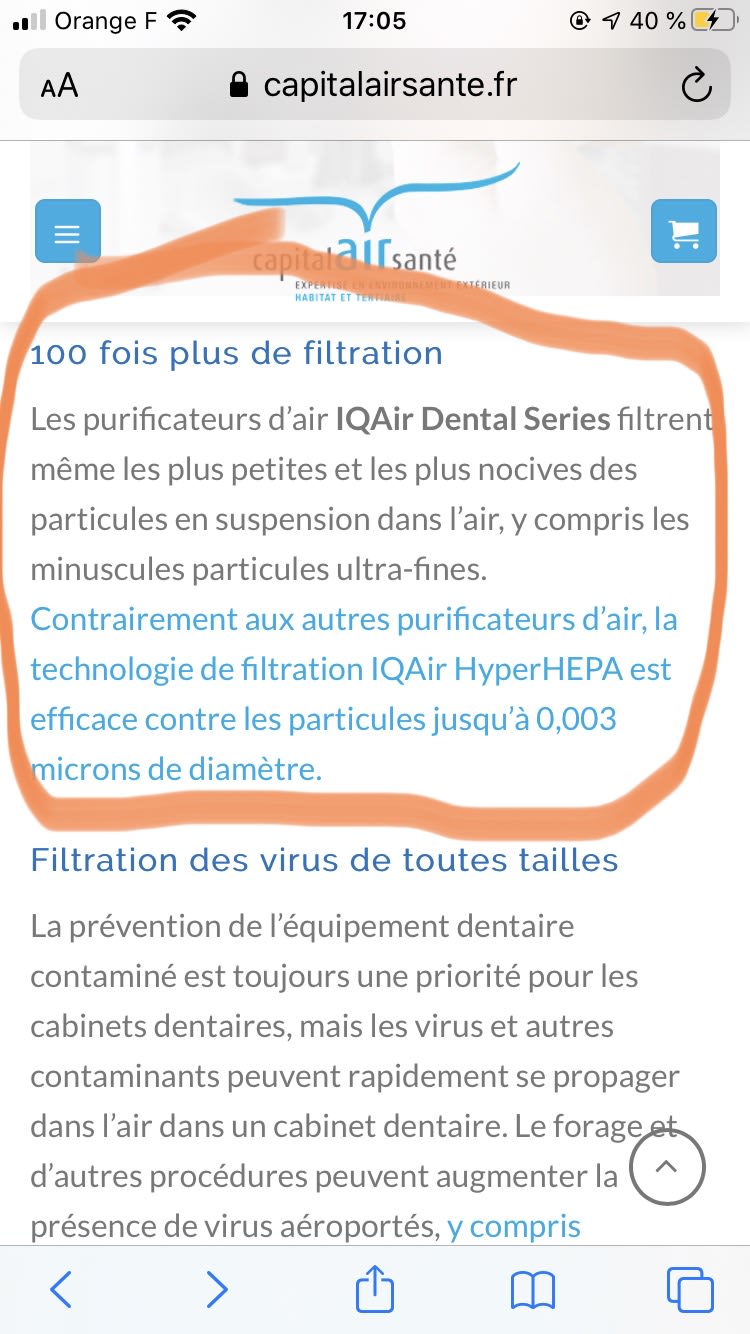The height and width of the screenshot is (1334, 750).
Task: Go forward to the next page
Action: pyautogui.click(x=216, y=1290)
